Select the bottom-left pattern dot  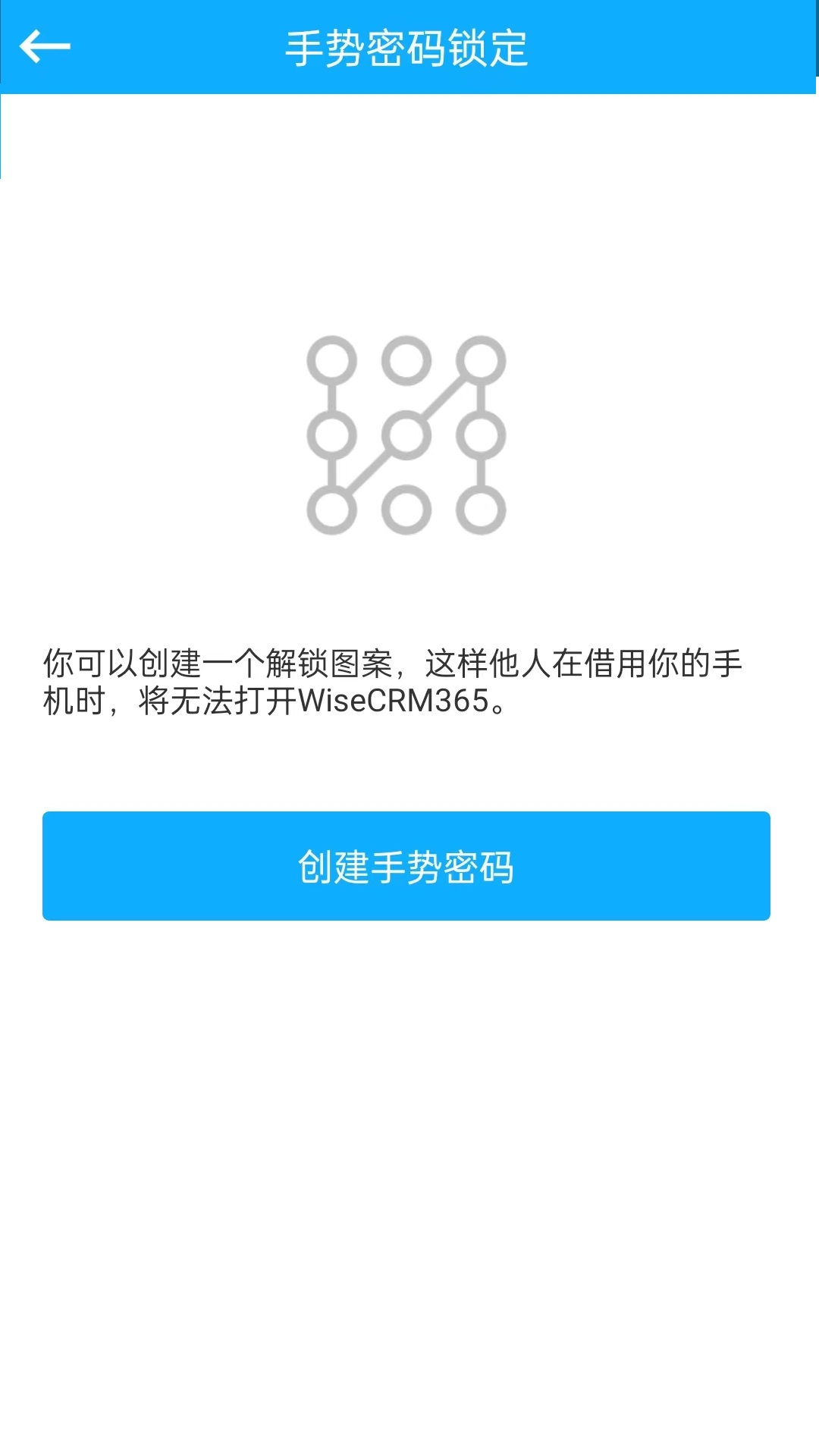331,510
